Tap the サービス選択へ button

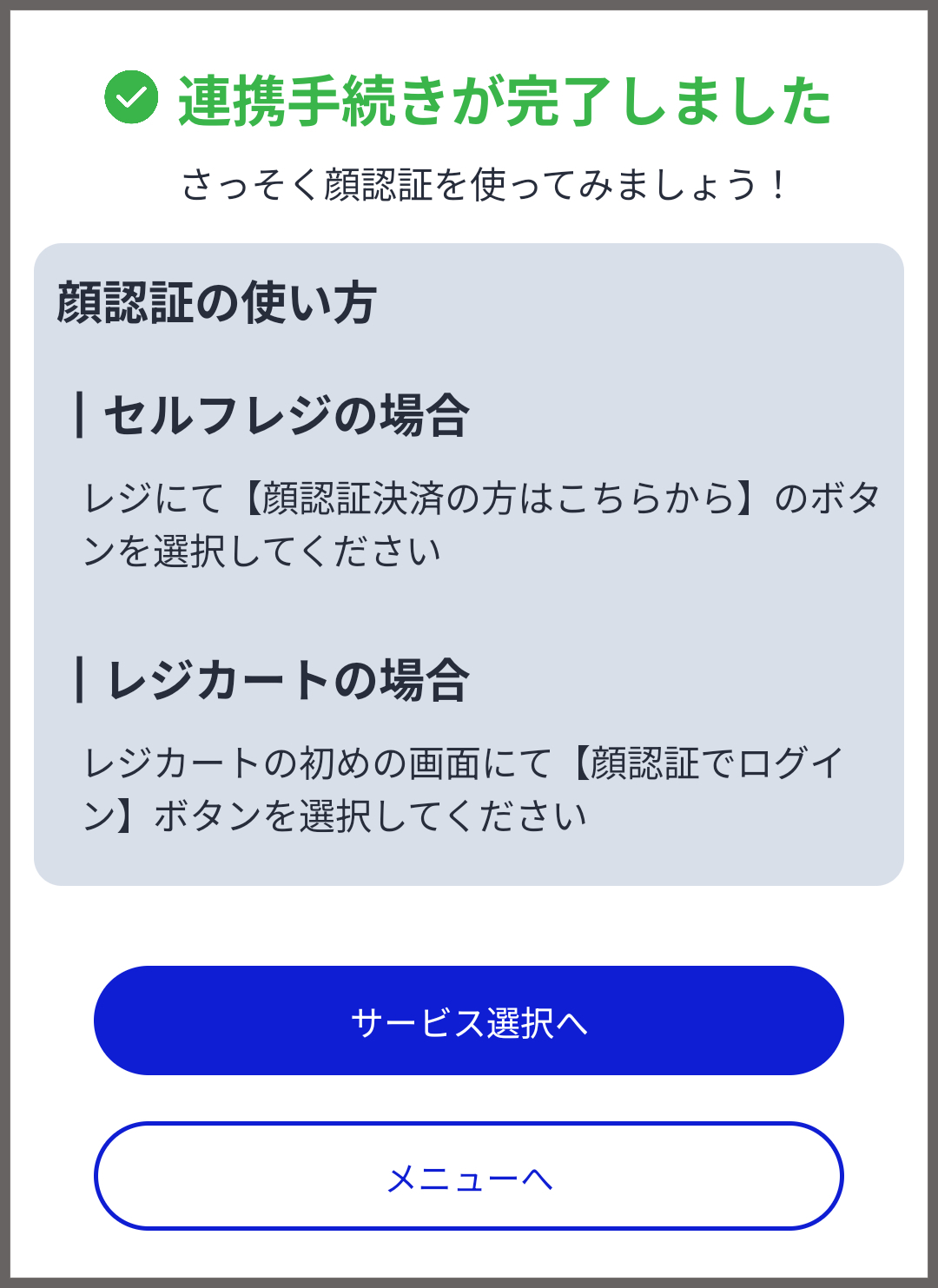click(x=469, y=1021)
